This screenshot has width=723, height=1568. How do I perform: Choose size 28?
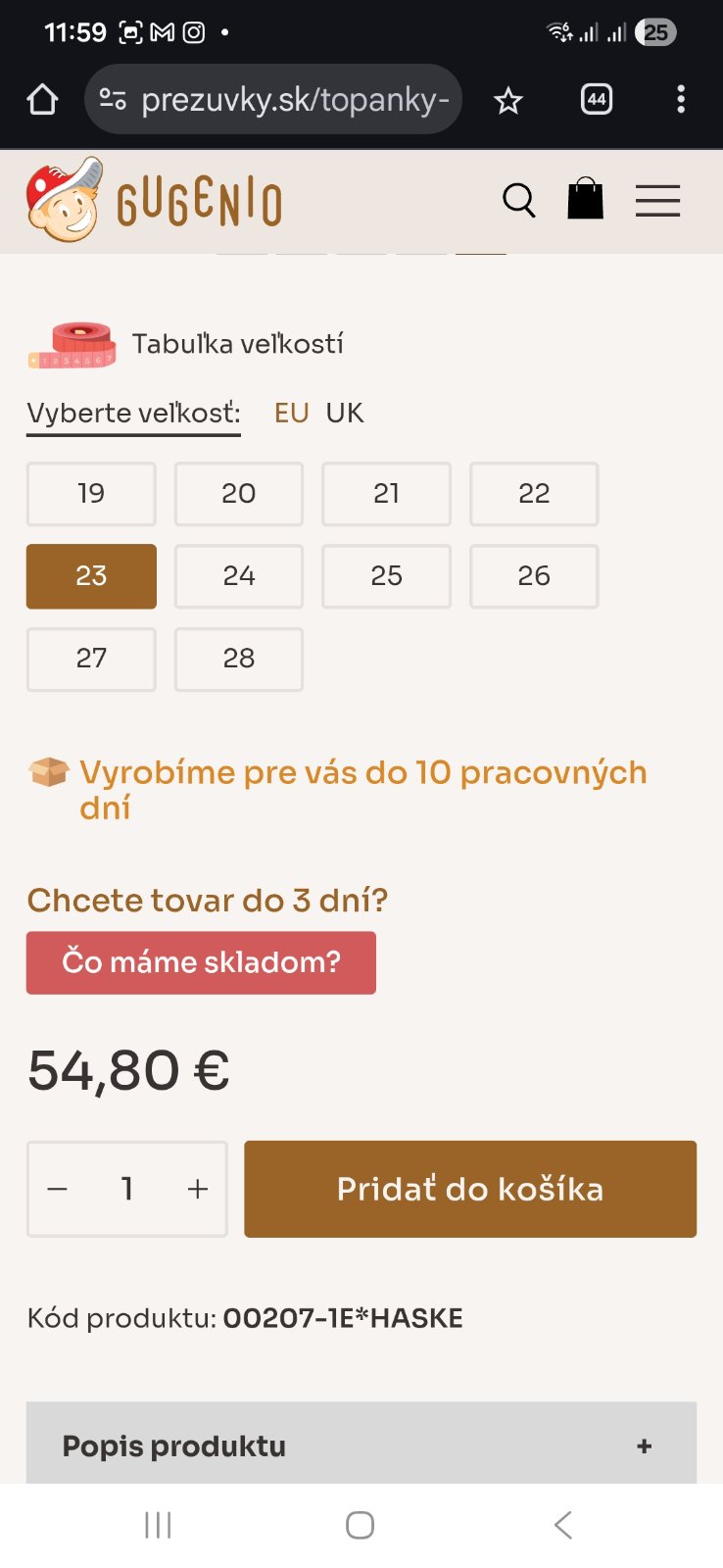[x=239, y=659]
